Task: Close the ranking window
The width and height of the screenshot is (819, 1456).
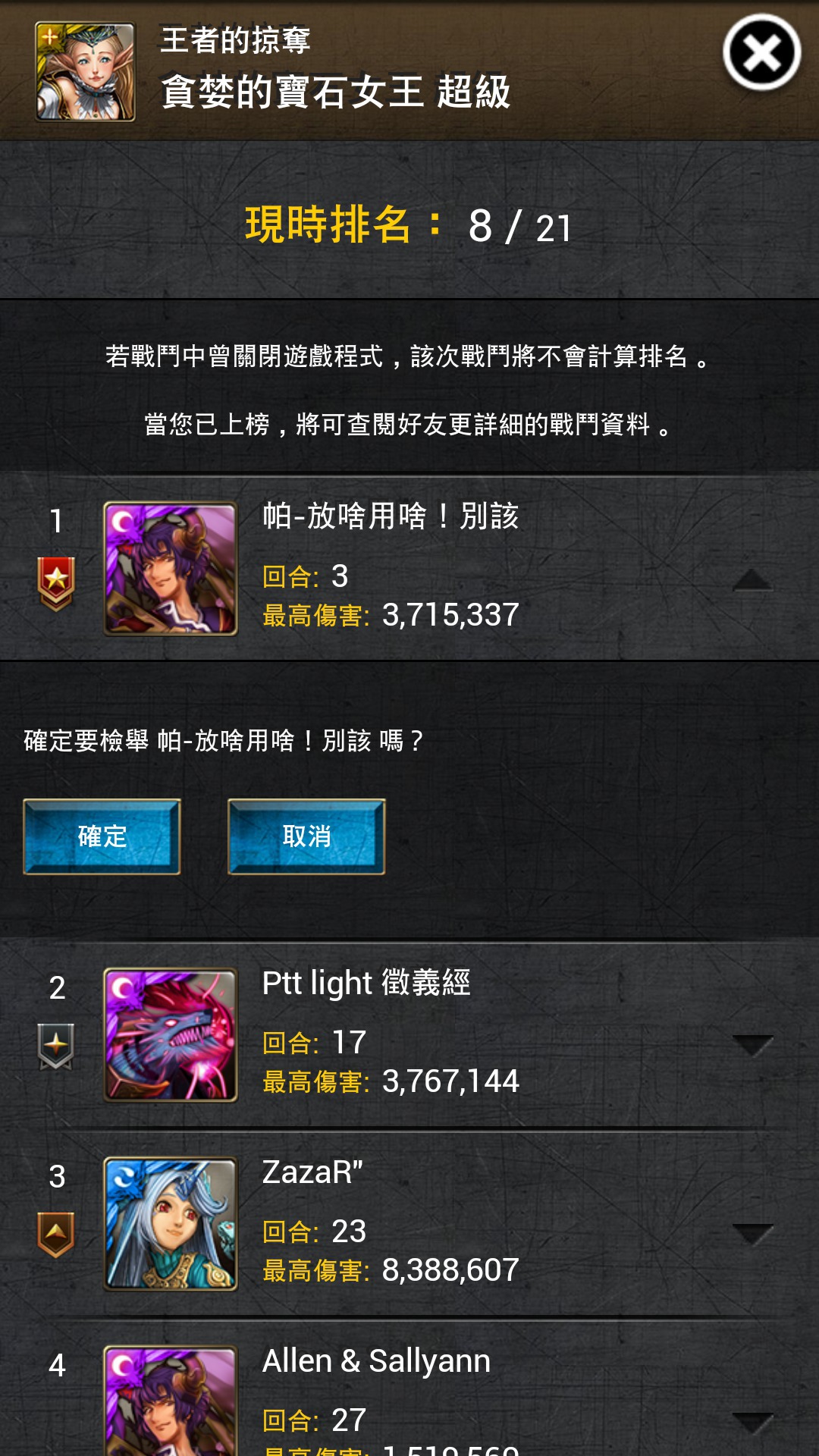Action: [x=761, y=53]
